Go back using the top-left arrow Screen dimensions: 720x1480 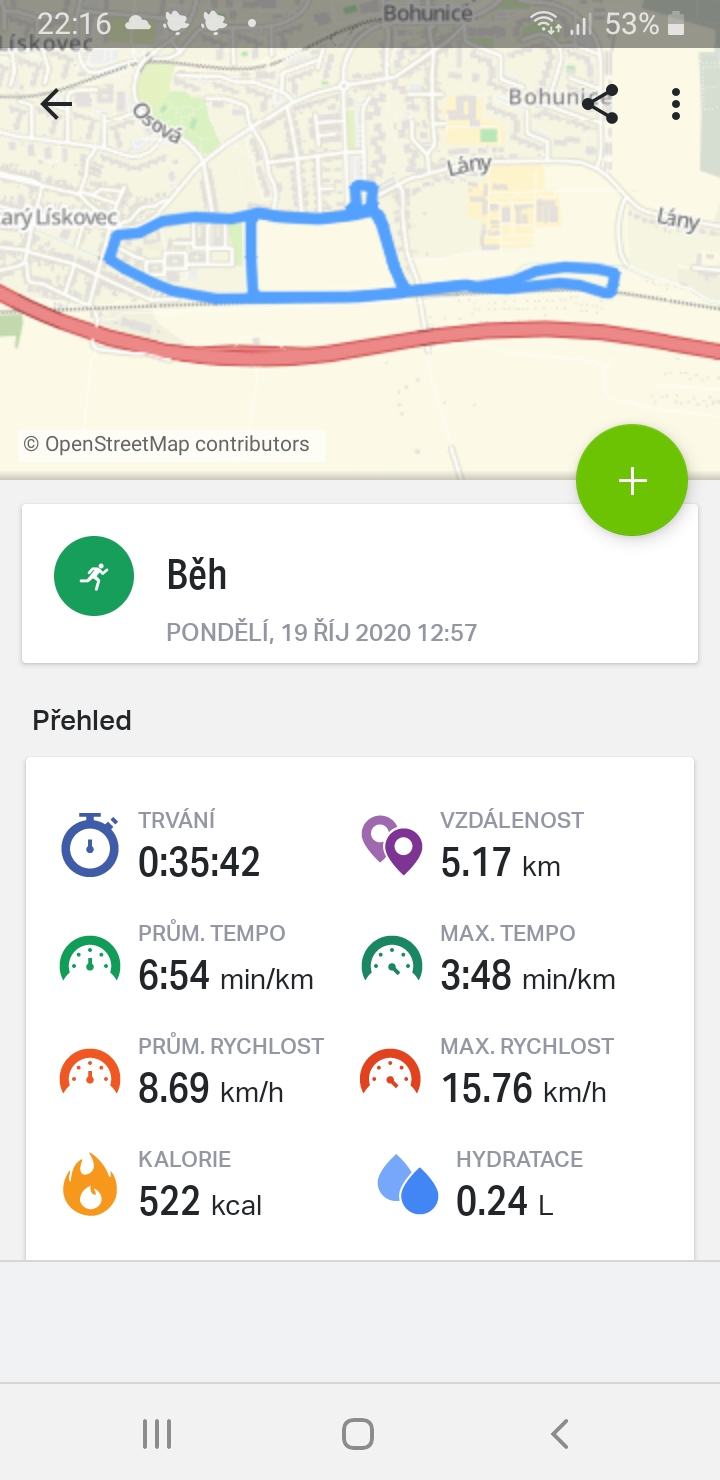click(x=56, y=104)
